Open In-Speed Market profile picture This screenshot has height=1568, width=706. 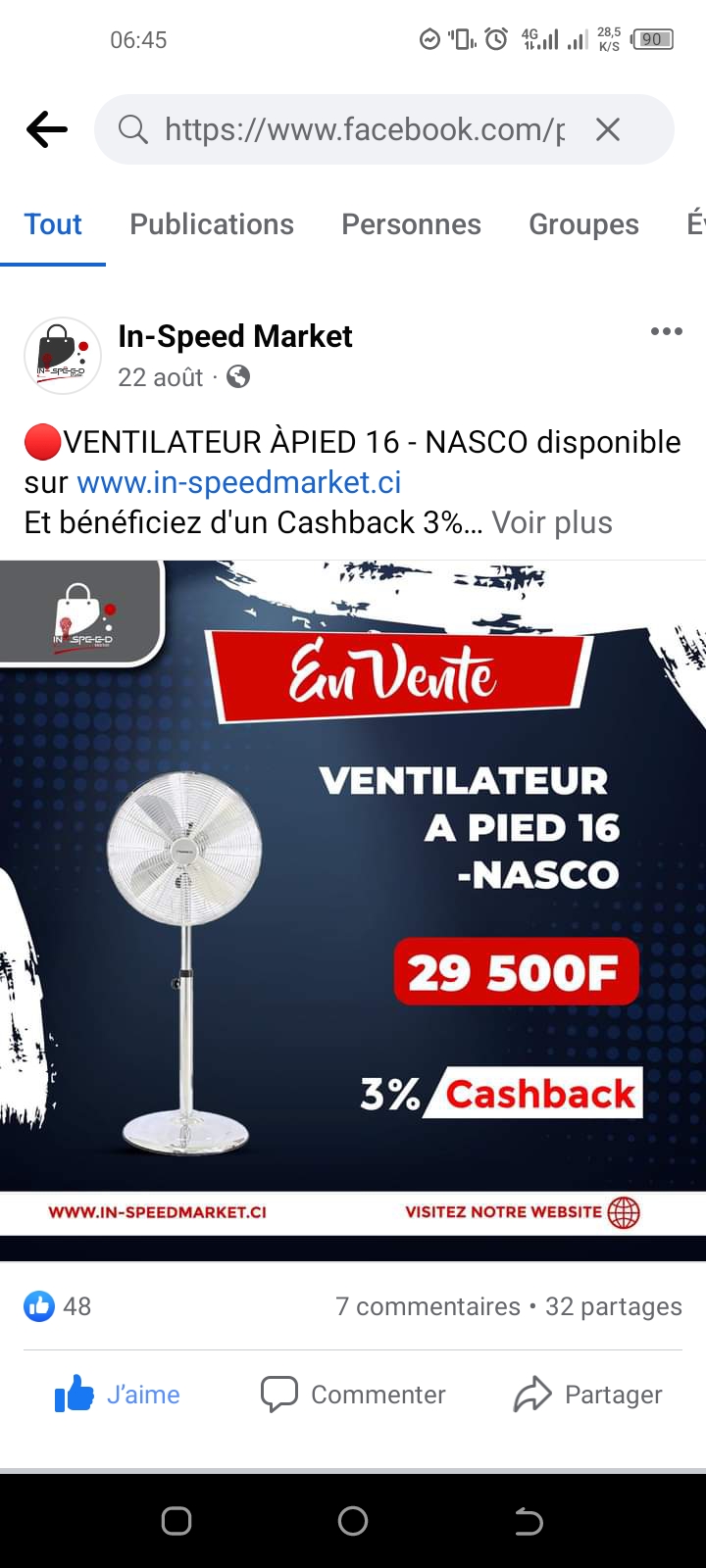(x=63, y=356)
